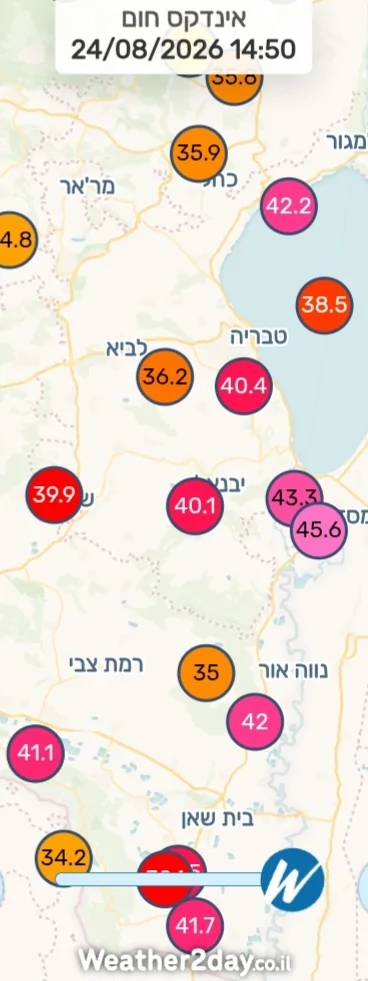This screenshot has width=368, height=981.
Task: Open the 40.4 marker near טבריה
Action: tap(243, 386)
